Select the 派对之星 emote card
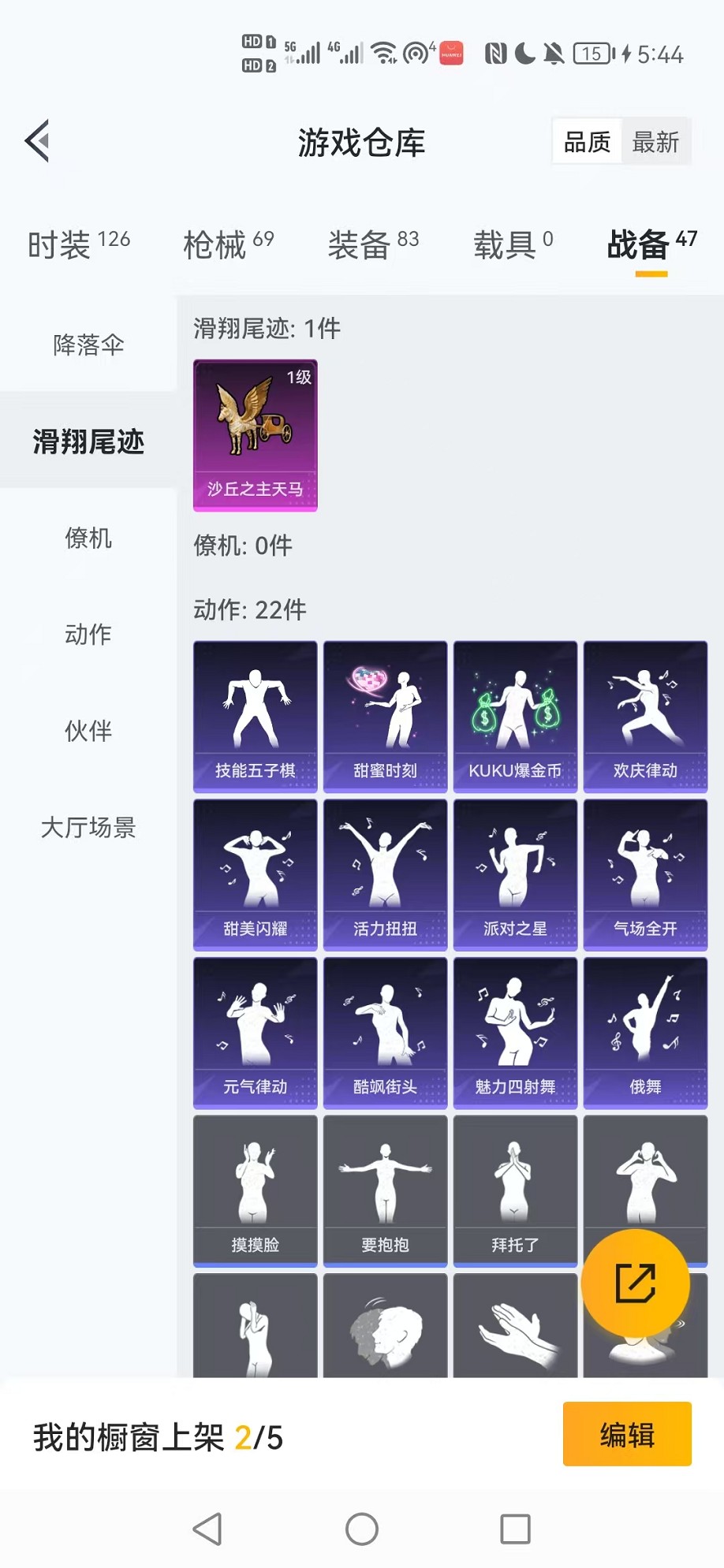The height and width of the screenshot is (1568, 724). click(515, 874)
